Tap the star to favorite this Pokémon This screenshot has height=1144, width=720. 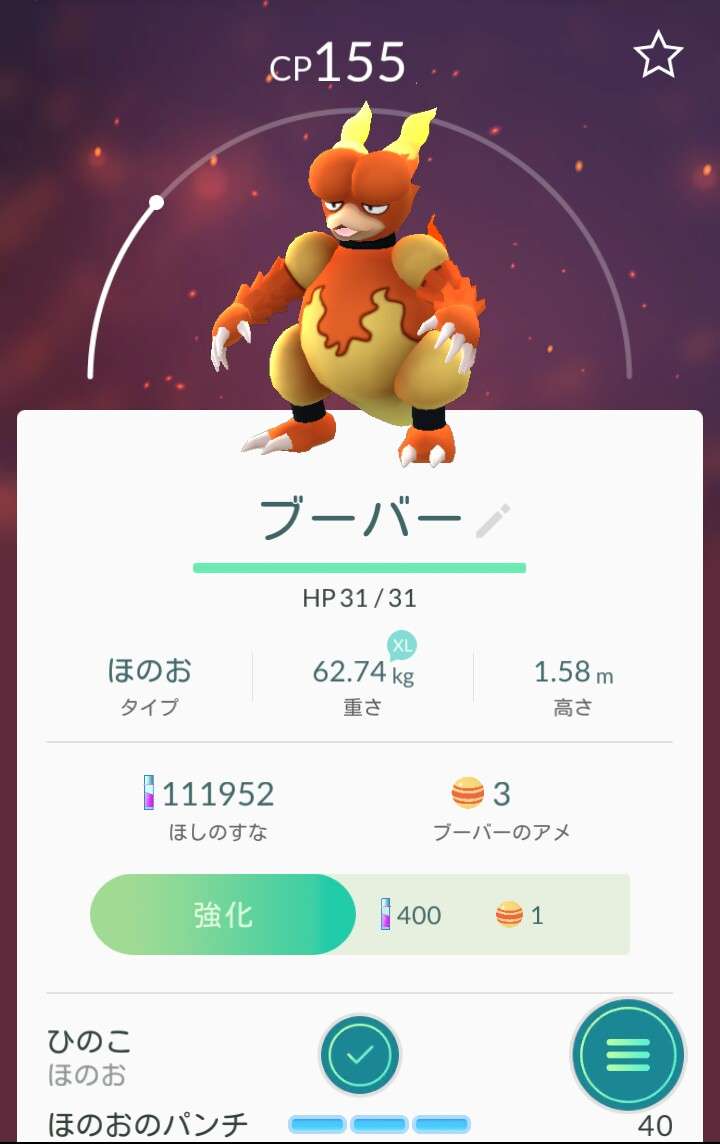coord(659,56)
